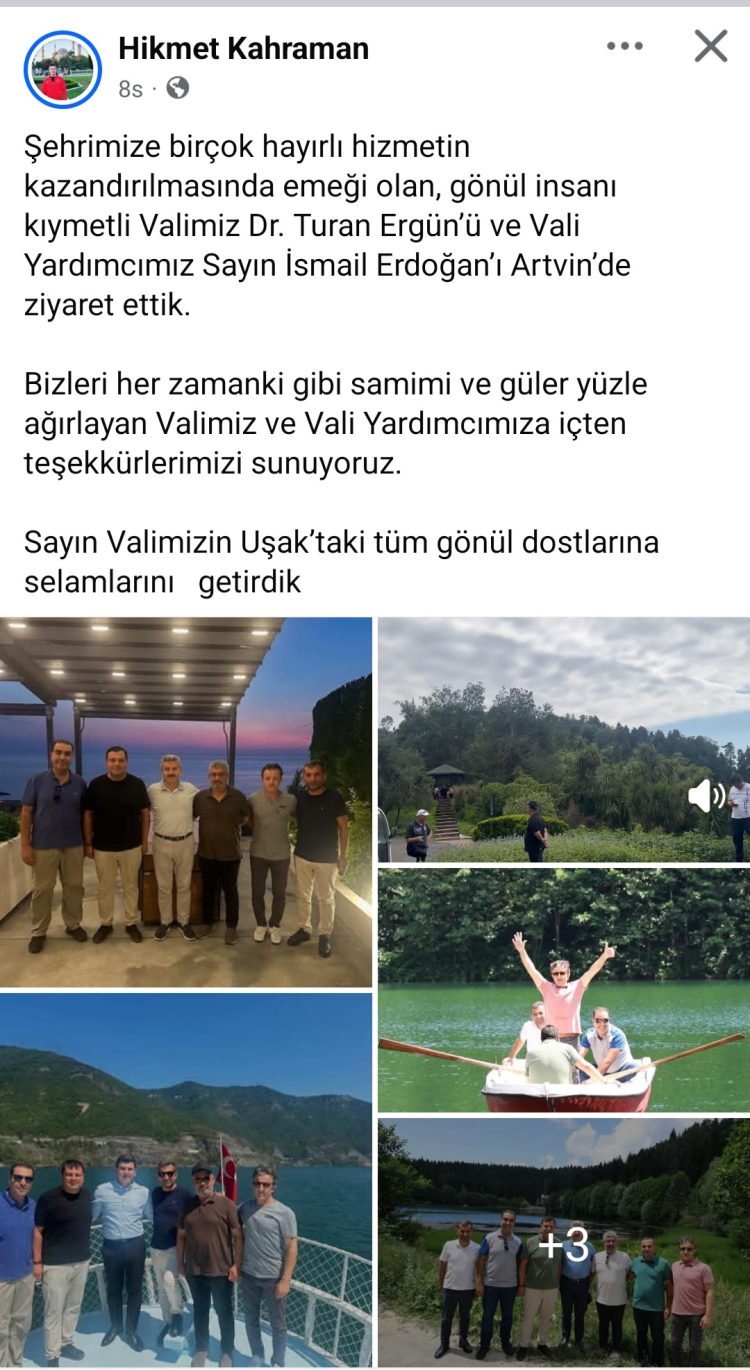Open the boat deck group photo

pos(186,1180)
